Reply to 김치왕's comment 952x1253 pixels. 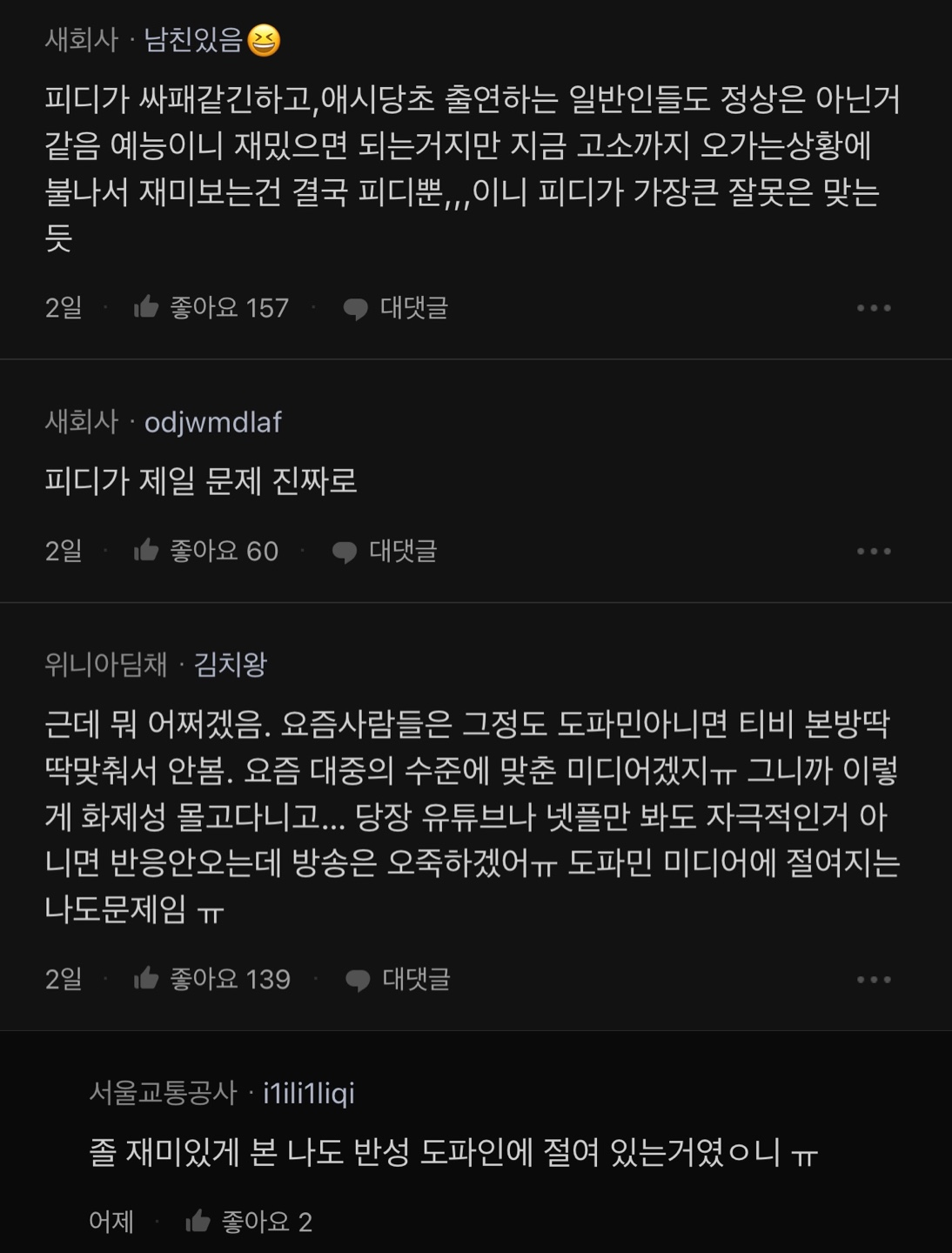coord(398,979)
